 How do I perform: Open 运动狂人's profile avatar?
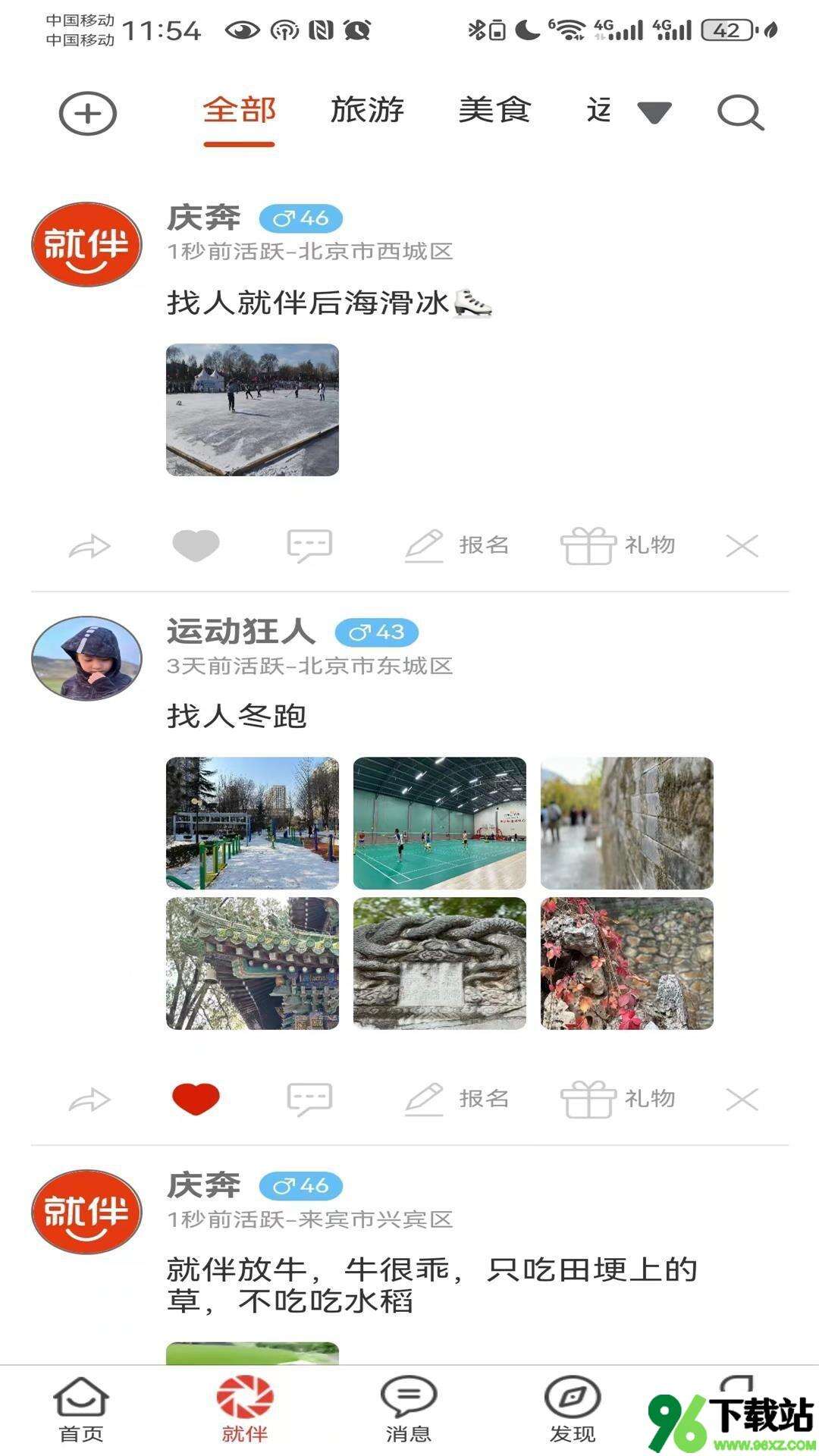[x=86, y=657]
